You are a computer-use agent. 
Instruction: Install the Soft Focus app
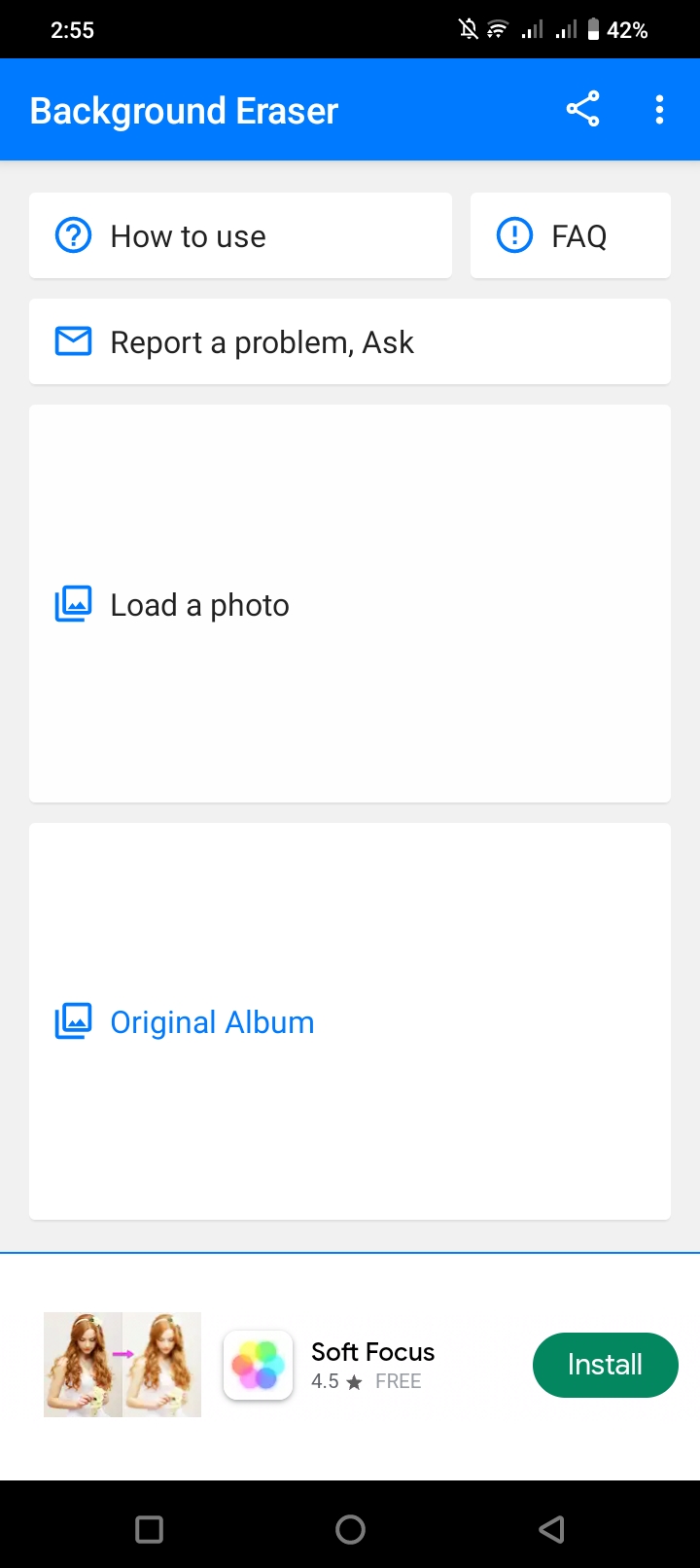pyautogui.click(x=605, y=1365)
